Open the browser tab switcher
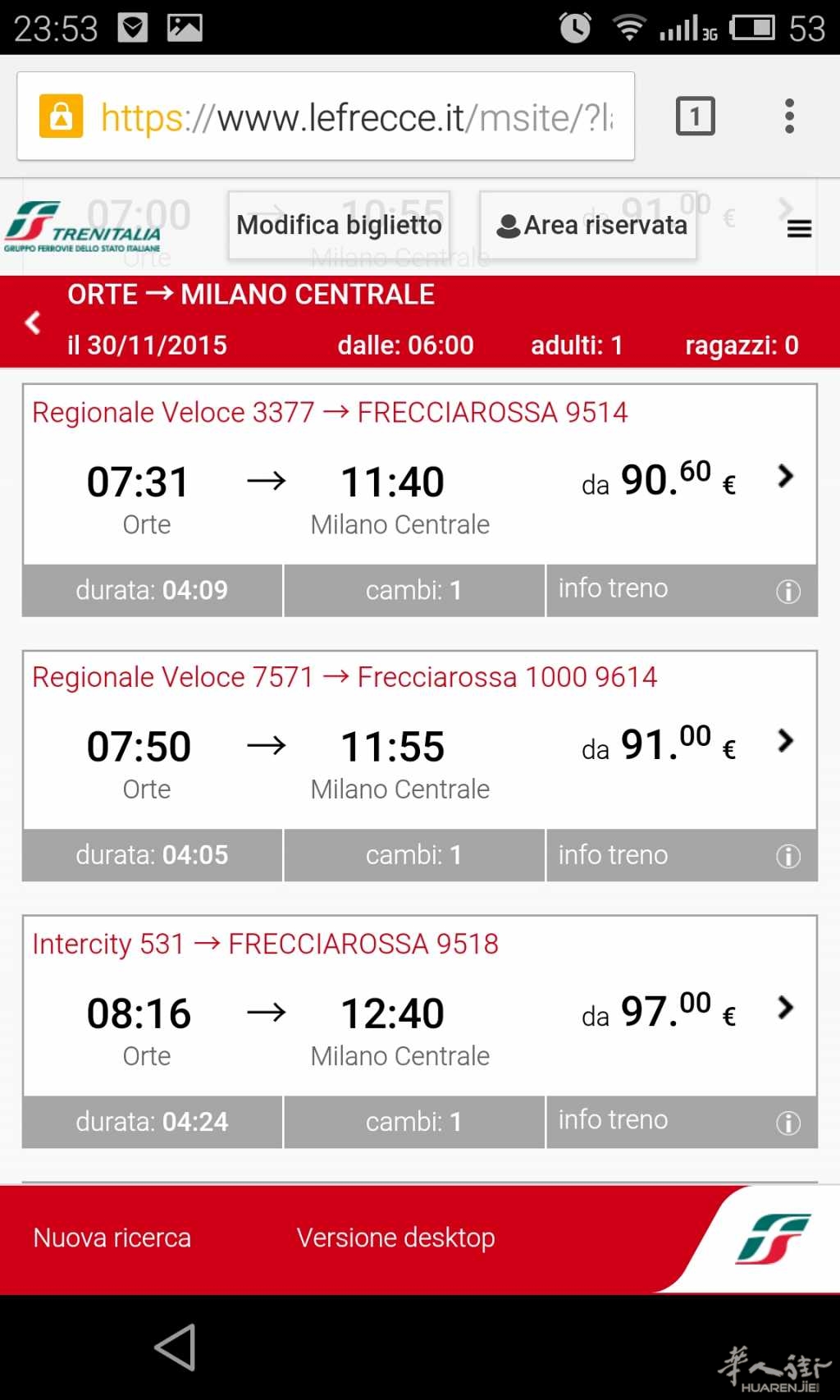840x1400 pixels. [695, 116]
